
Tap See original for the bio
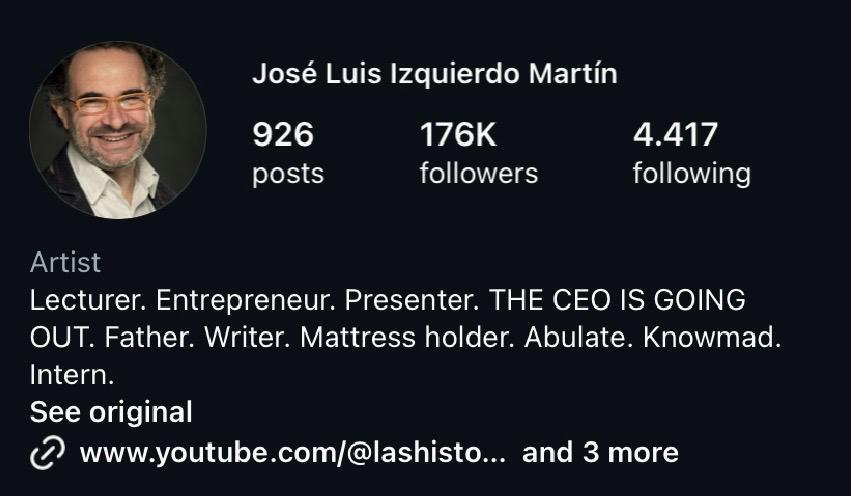[x=111, y=411]
